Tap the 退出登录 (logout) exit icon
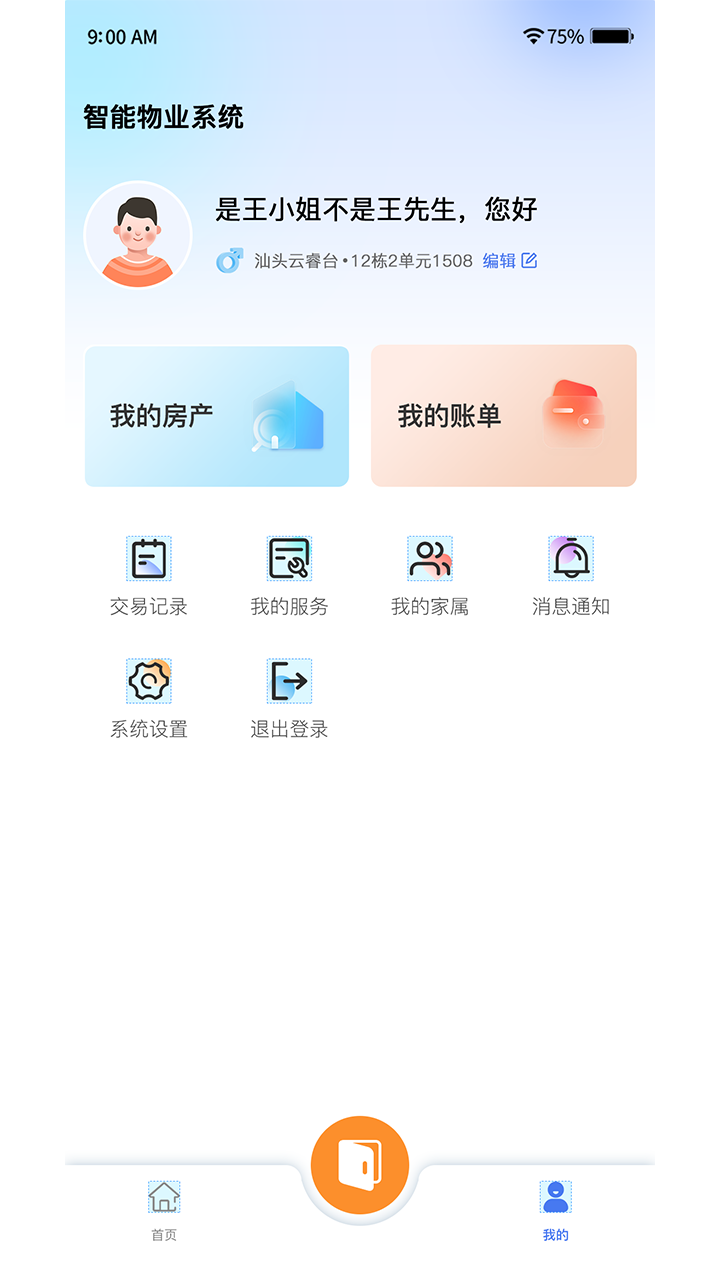The height and width of the screenshot is (1280, 720). [289, 680]
